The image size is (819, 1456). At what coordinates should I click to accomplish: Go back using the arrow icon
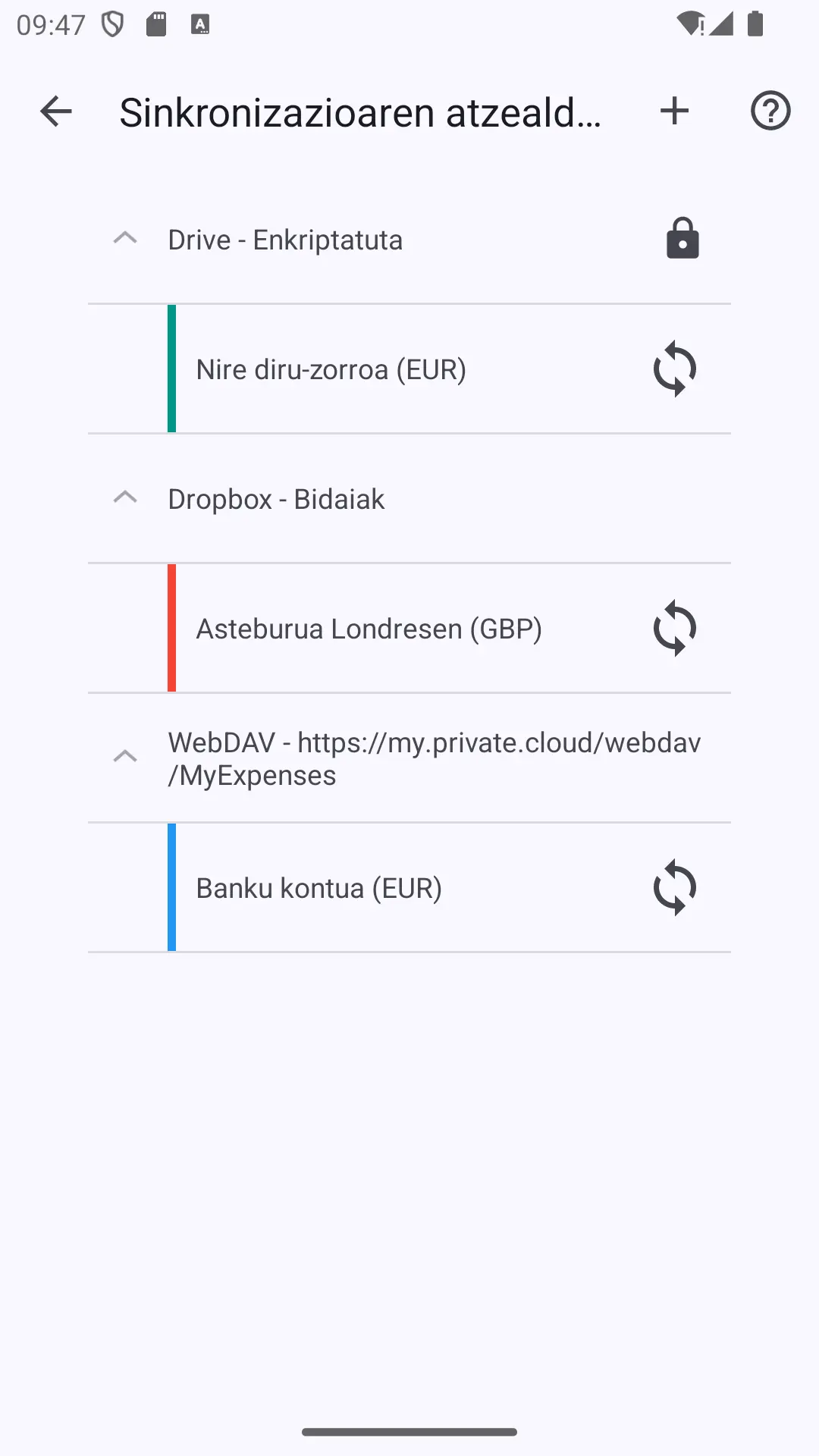click(55, 111)
